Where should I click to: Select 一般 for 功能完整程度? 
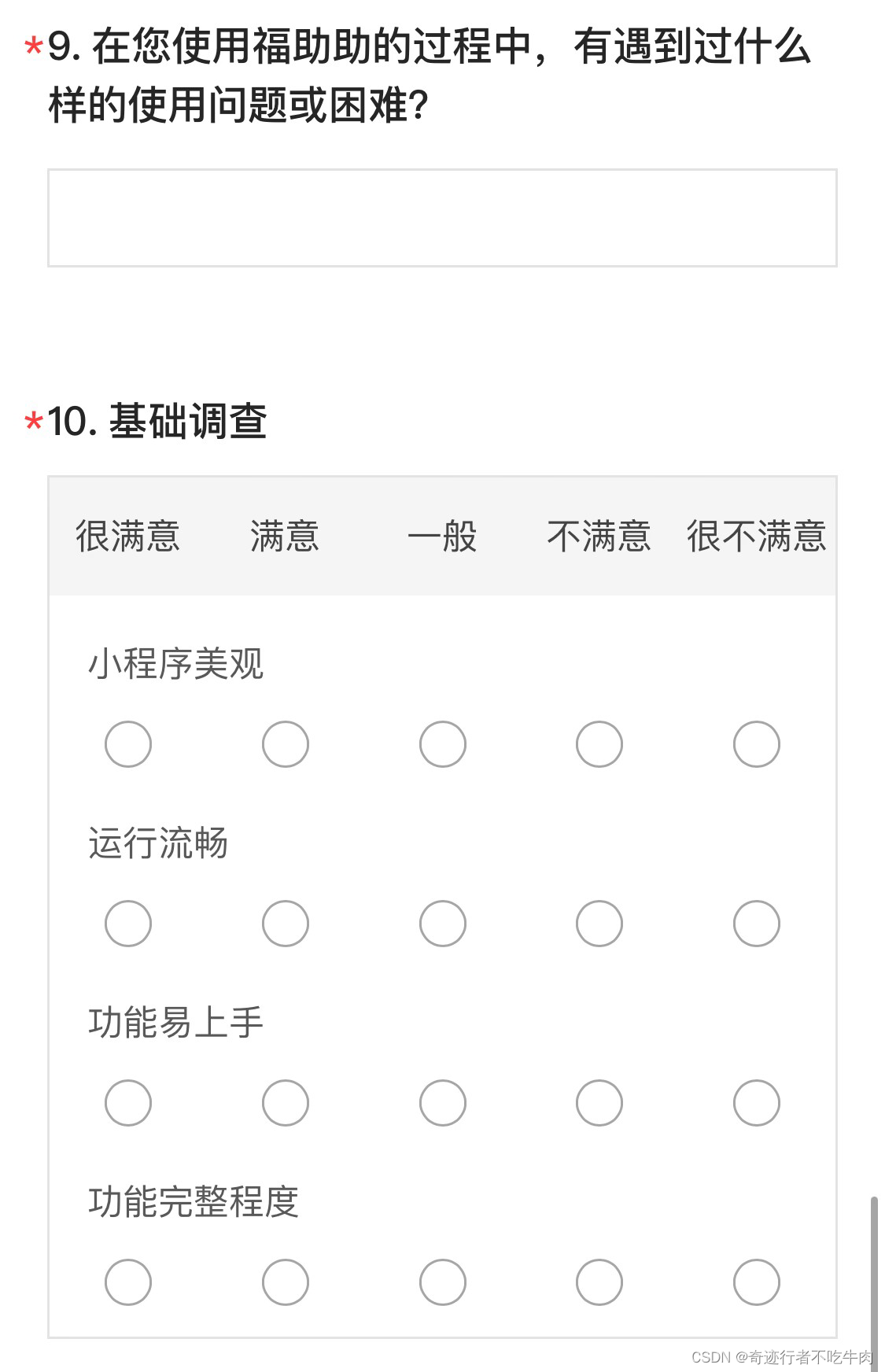click(x=443, y=1282)
